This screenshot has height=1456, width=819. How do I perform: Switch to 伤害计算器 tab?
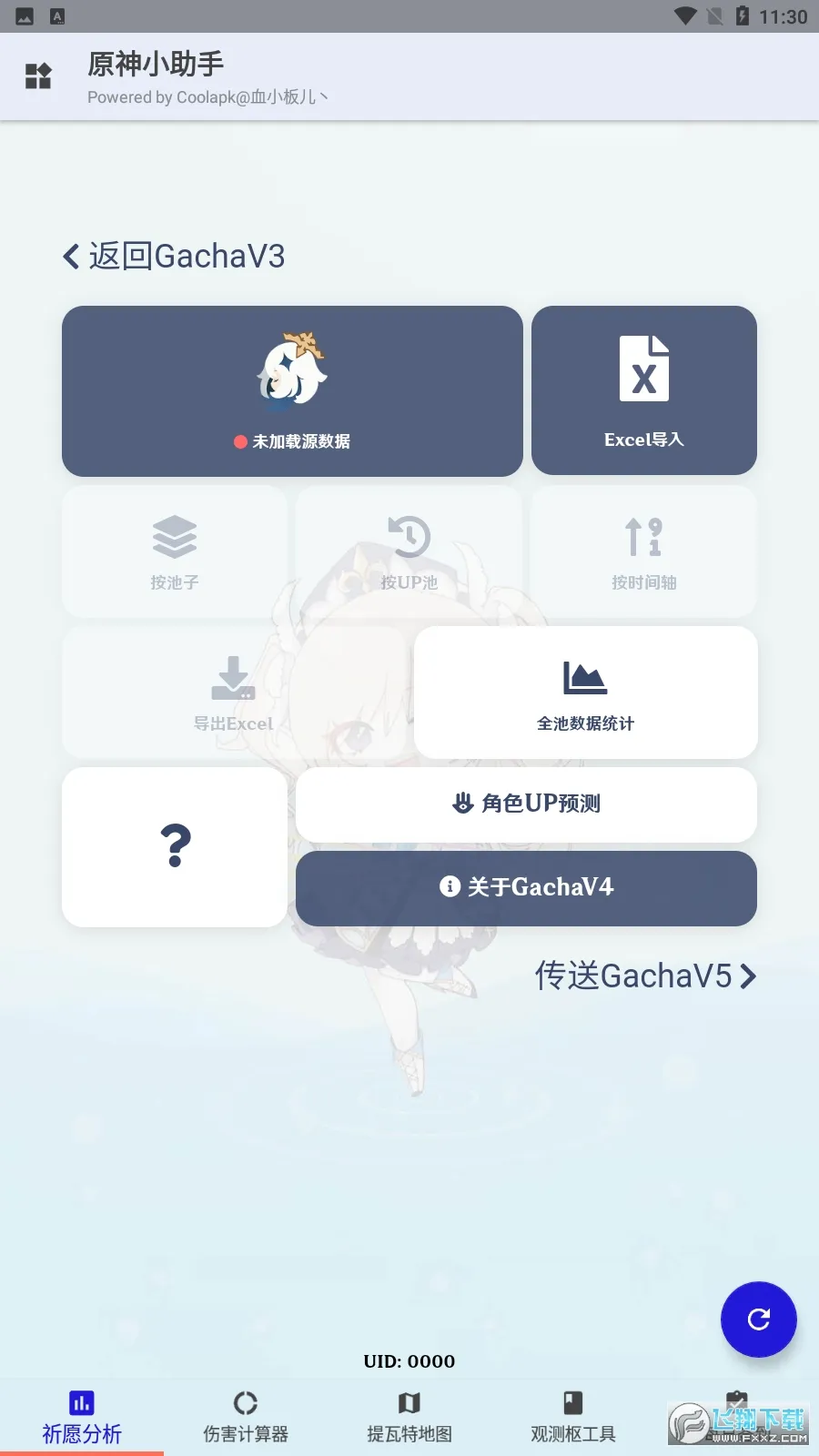246,1417
